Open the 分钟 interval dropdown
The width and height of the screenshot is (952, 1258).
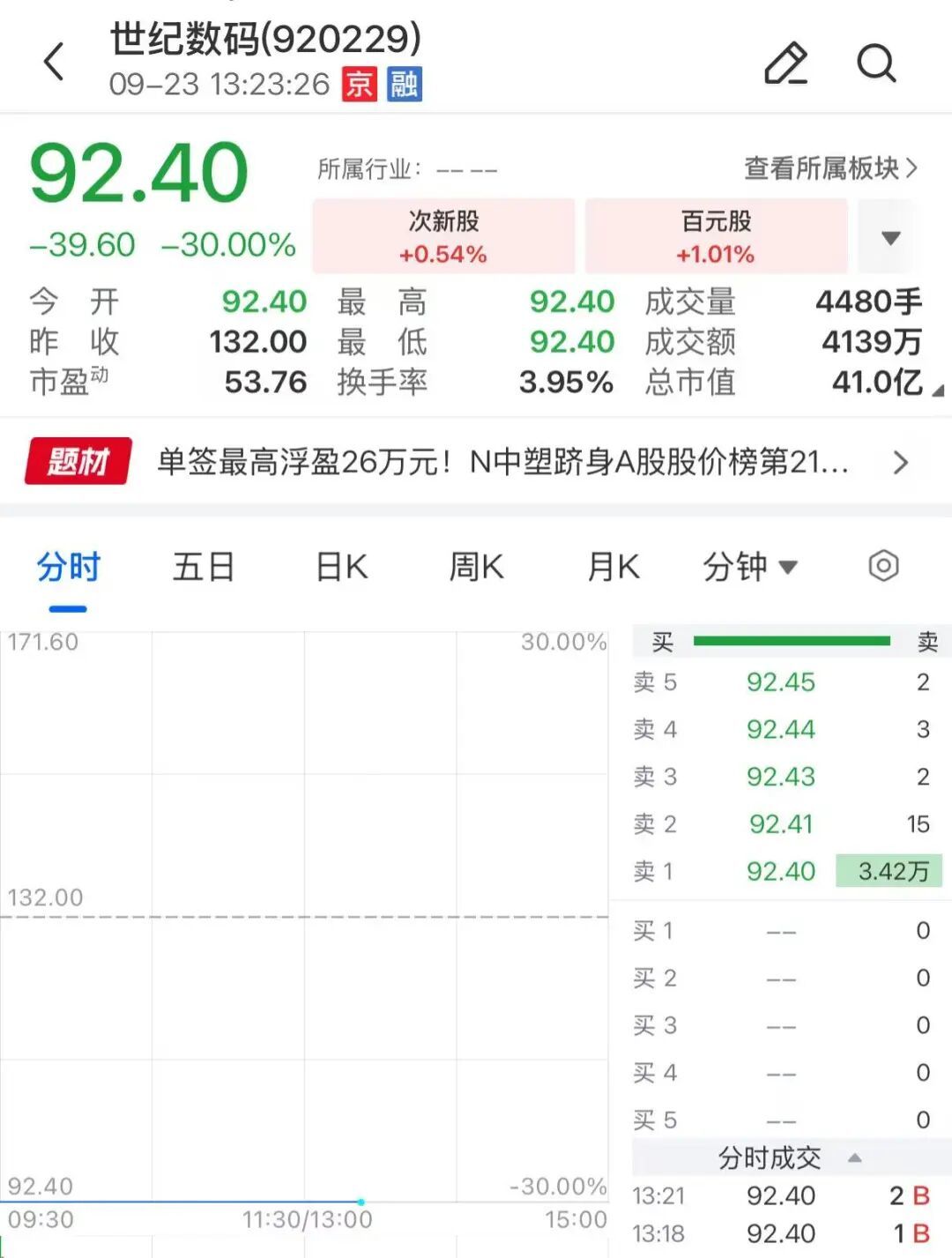749,567
